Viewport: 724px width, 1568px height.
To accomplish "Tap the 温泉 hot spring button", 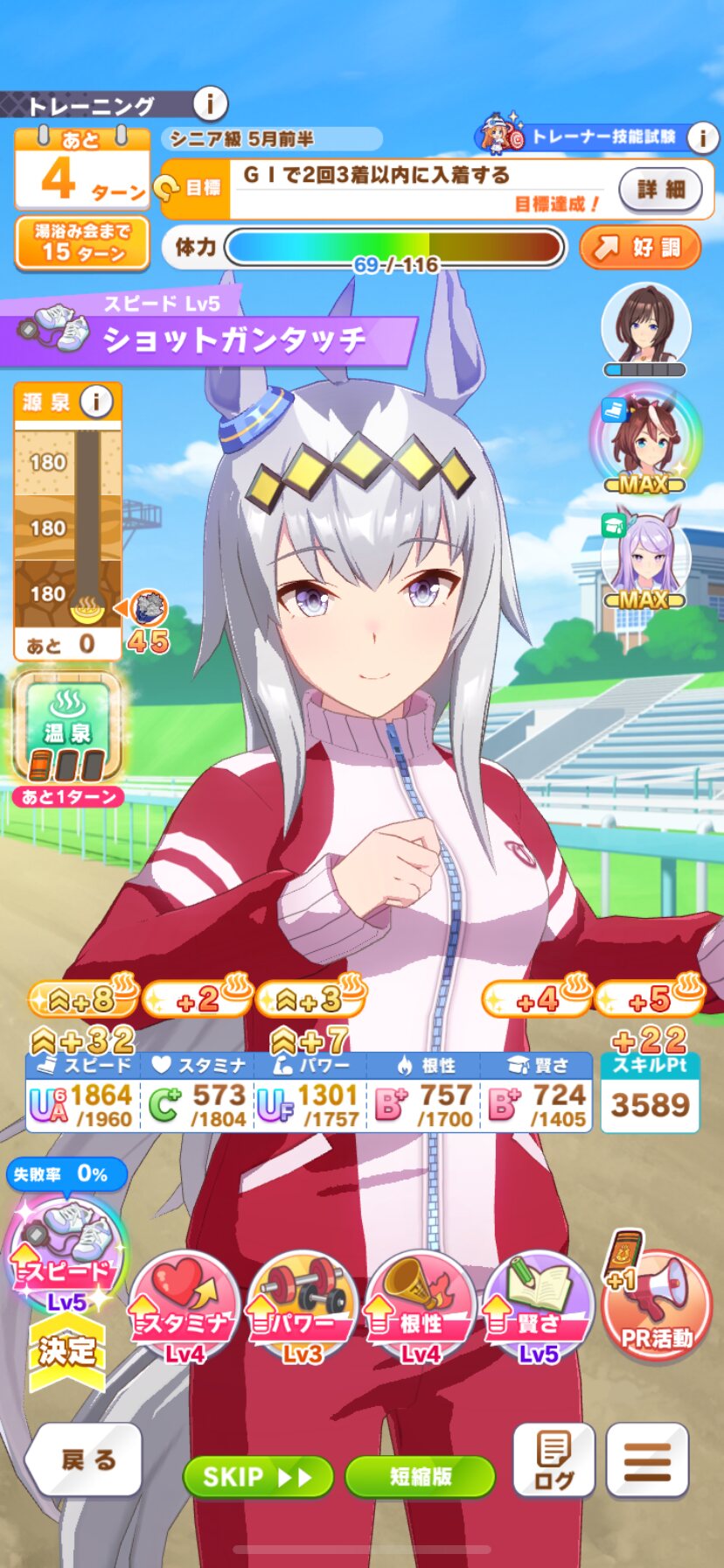I will (66, 726).
